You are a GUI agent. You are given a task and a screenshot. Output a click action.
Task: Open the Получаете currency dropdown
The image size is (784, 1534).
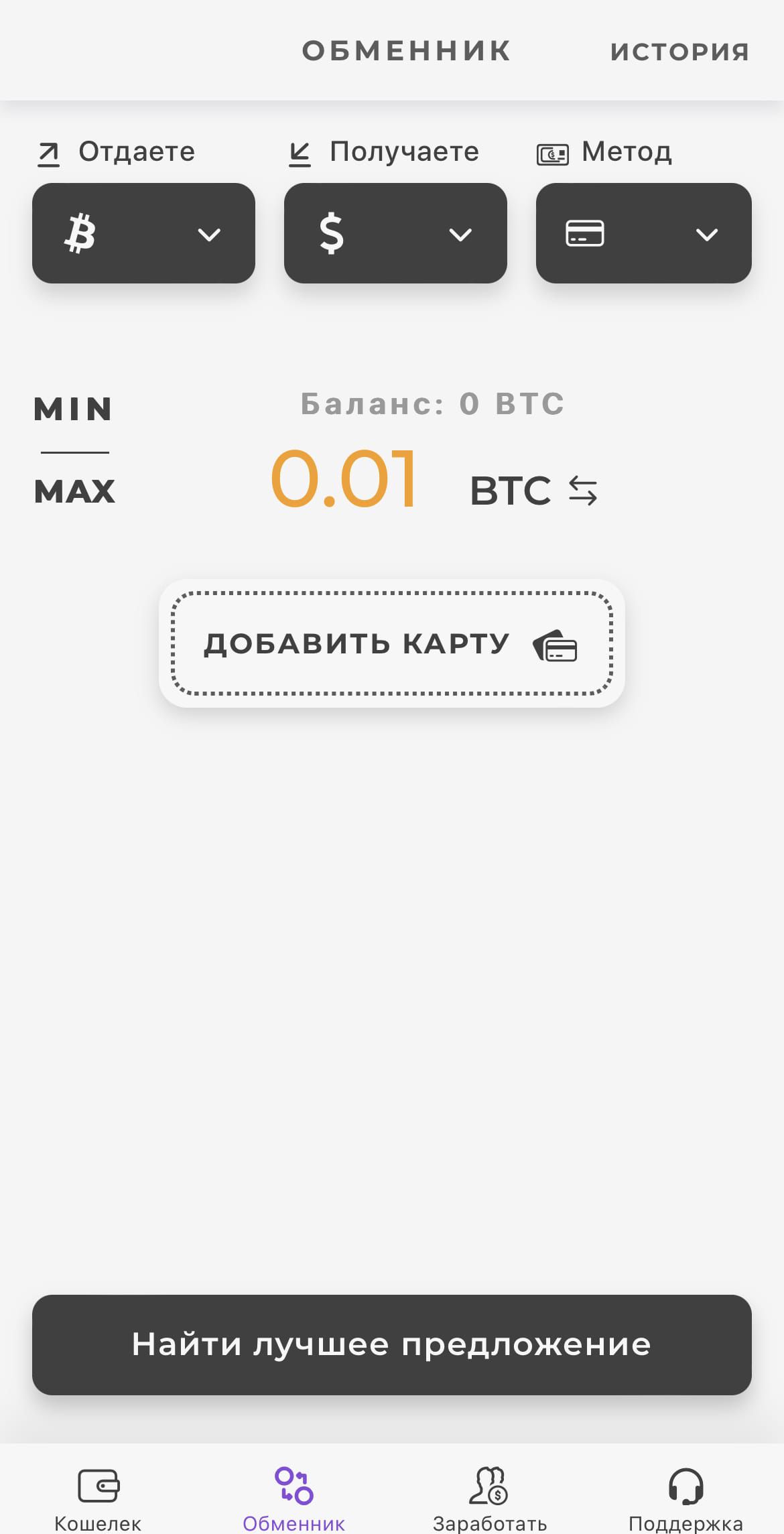(x=395, y=233)
